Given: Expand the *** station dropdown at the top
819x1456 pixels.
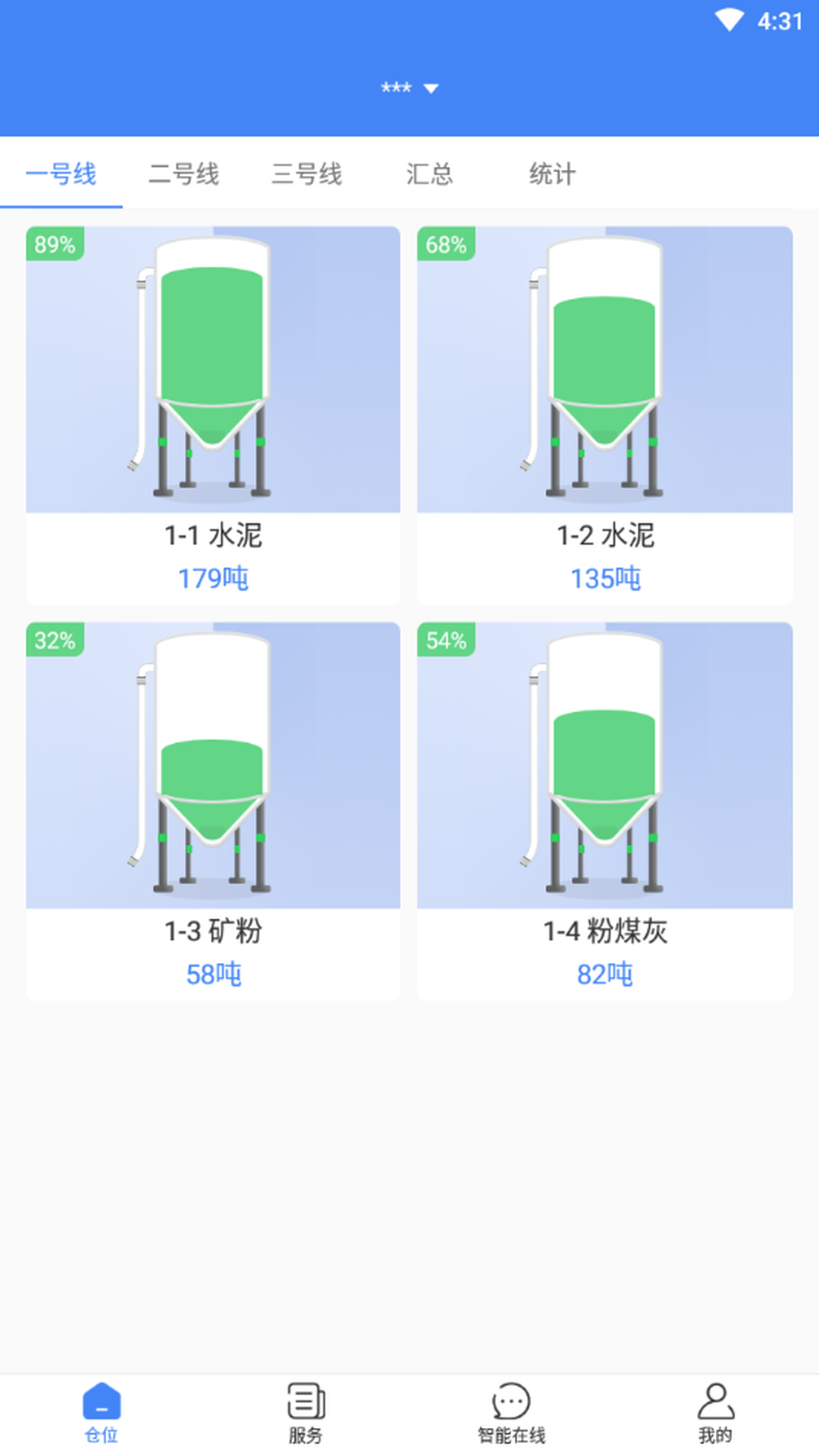Looking at the screenshot, I should point(409,87).
